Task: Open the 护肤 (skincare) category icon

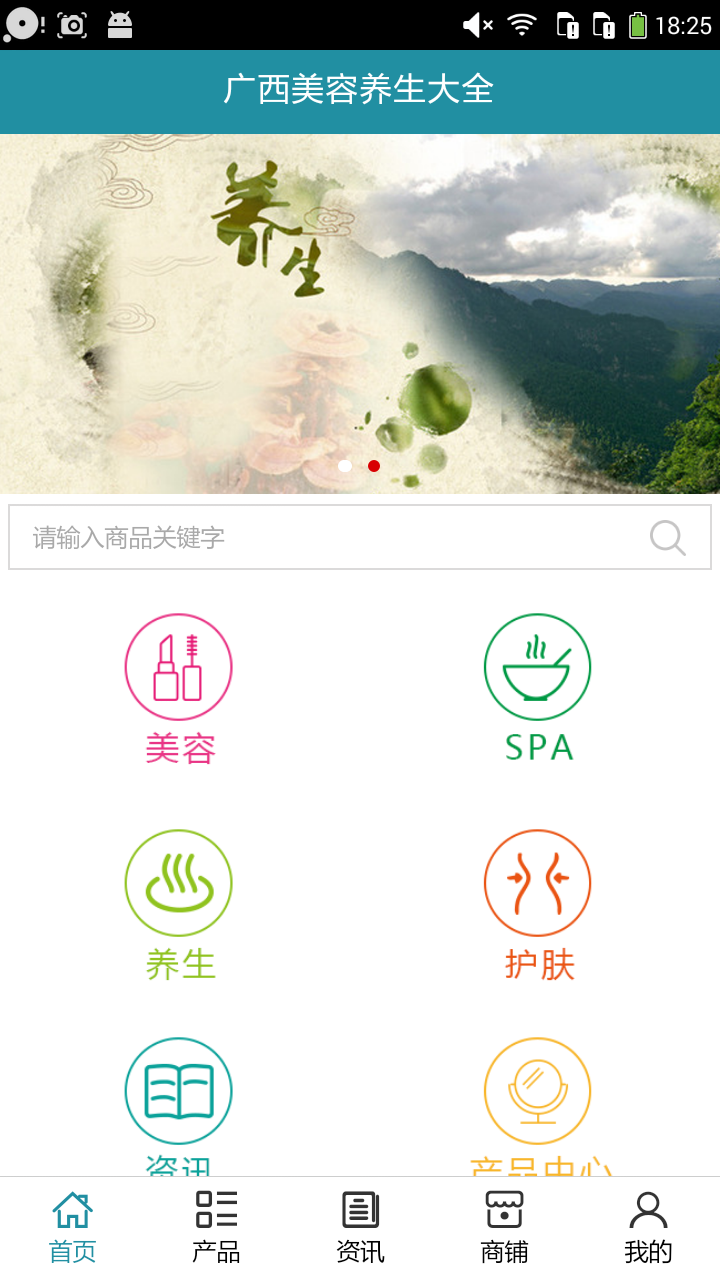Action: (x=537, y=883)
